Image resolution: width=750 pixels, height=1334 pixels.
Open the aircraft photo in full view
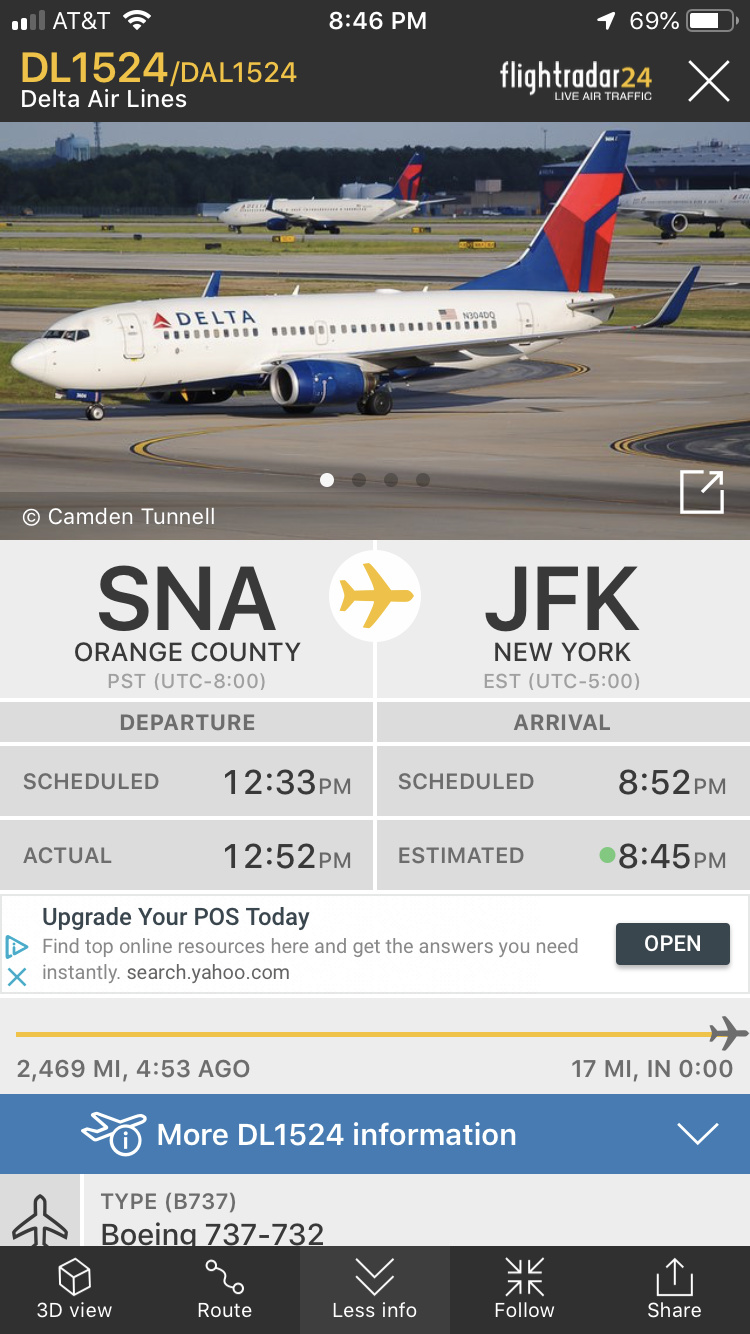[701, 492]
